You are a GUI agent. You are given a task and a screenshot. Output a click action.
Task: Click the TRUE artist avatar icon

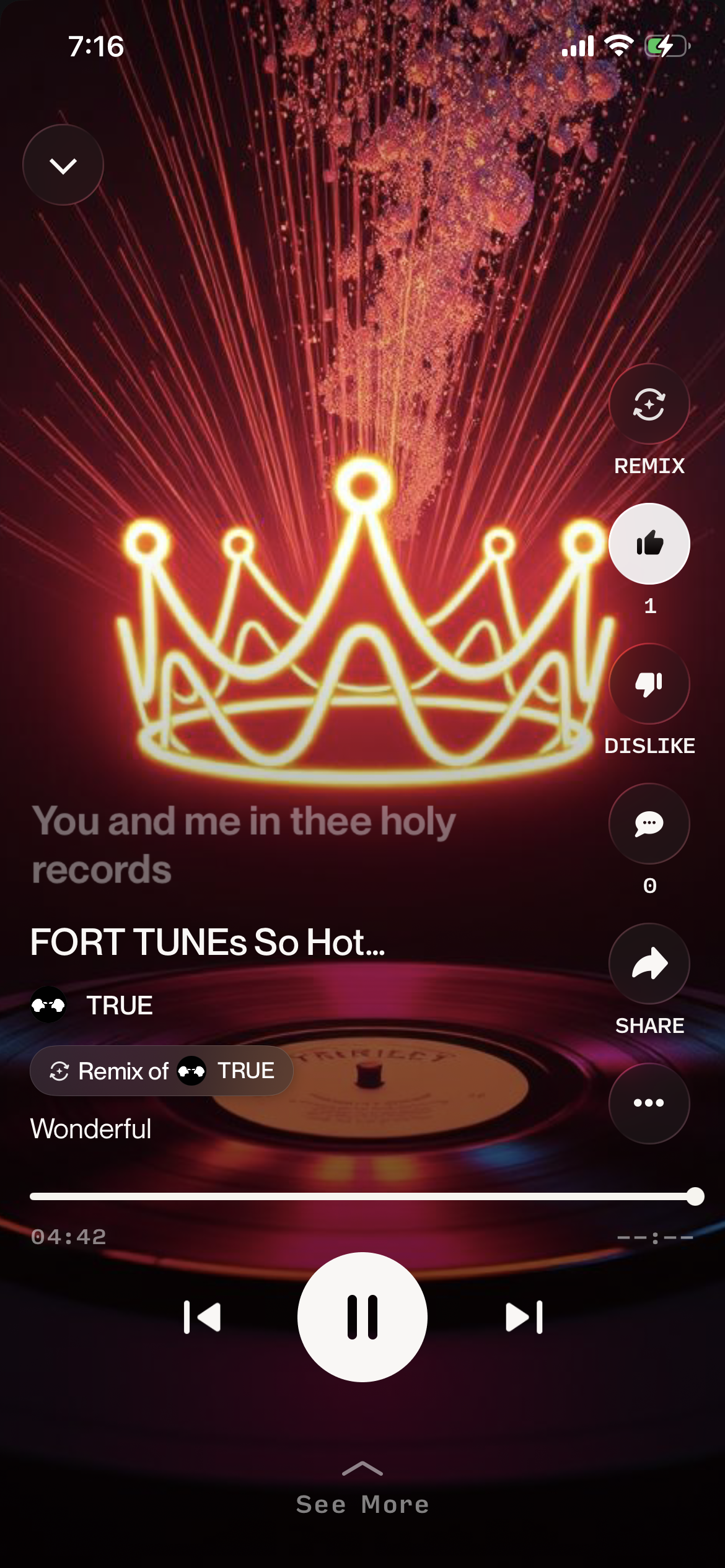(x=48, y=1004)
